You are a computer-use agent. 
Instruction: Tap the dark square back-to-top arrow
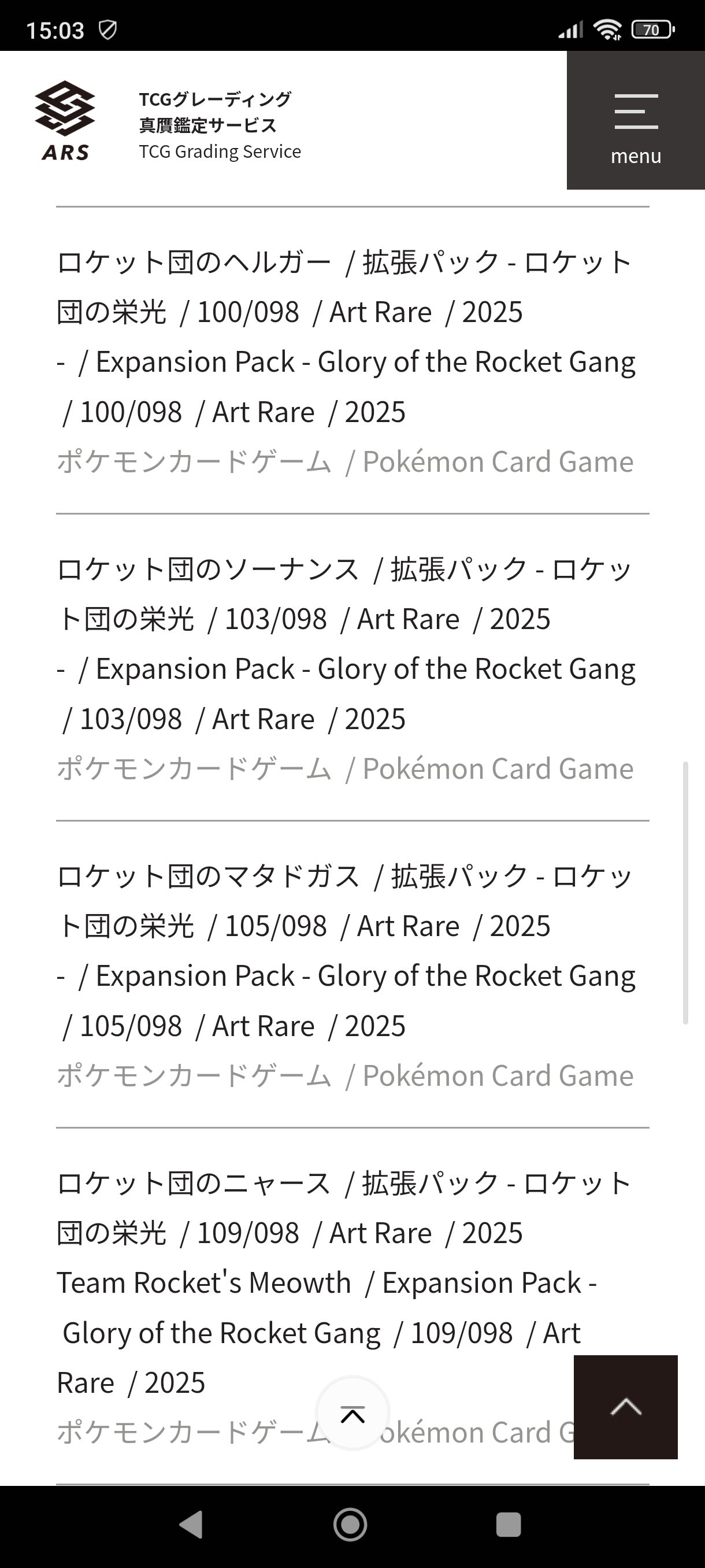point(625,1407)
